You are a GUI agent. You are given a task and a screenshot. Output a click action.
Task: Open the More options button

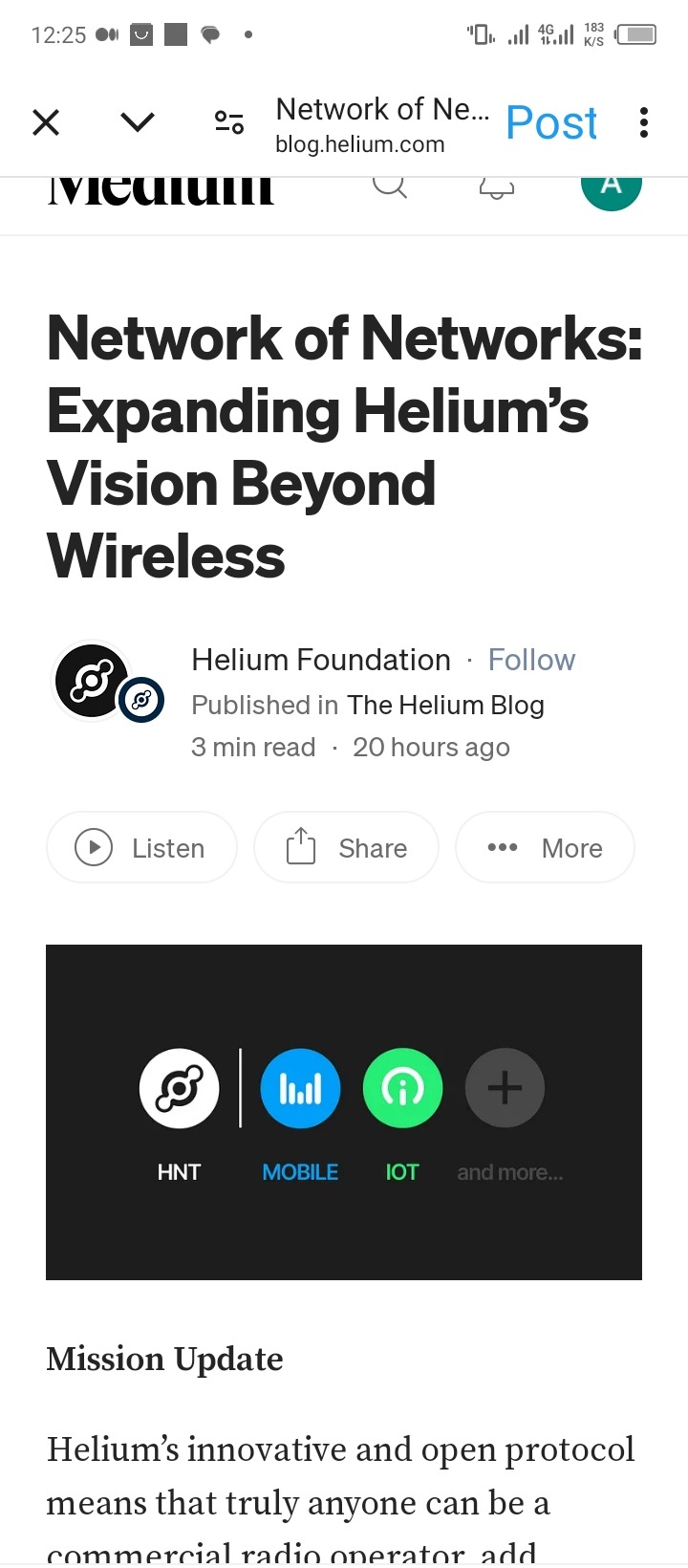pos(545,848)
